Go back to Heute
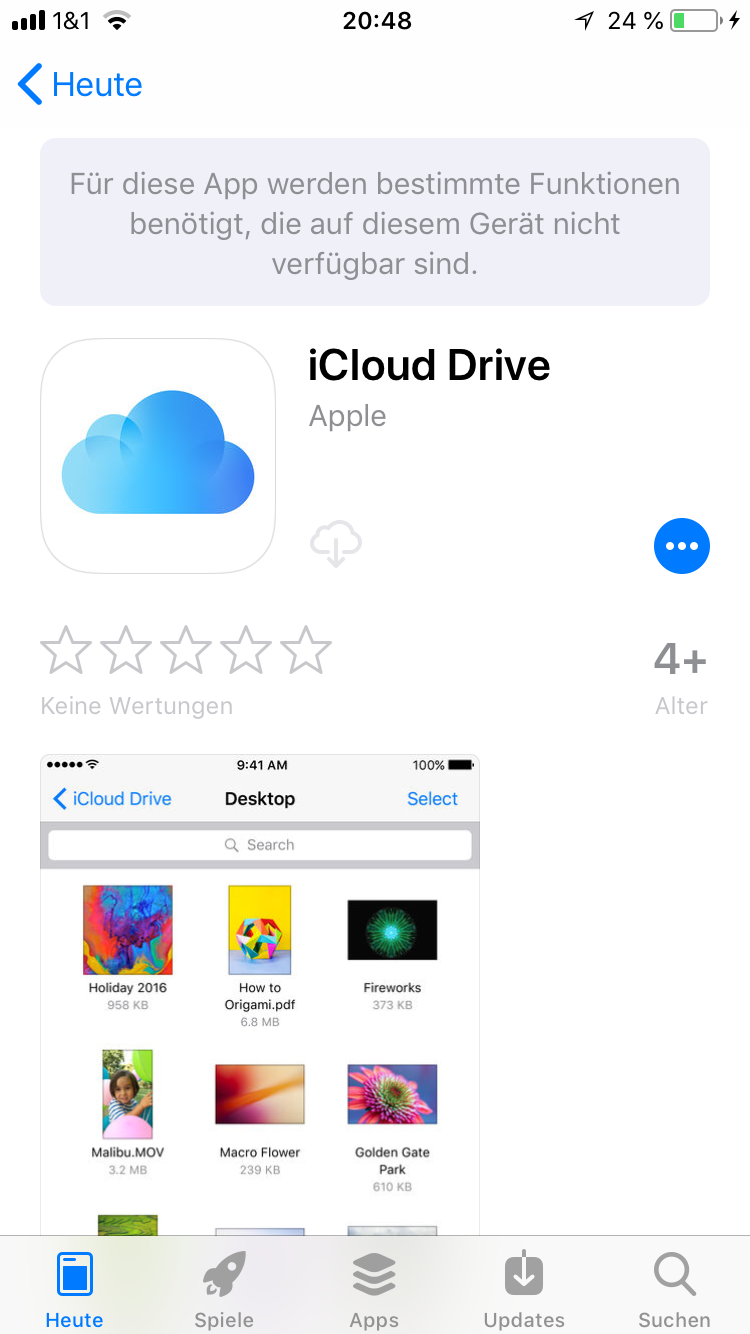The image size is (750, 1334). (80, 85)
